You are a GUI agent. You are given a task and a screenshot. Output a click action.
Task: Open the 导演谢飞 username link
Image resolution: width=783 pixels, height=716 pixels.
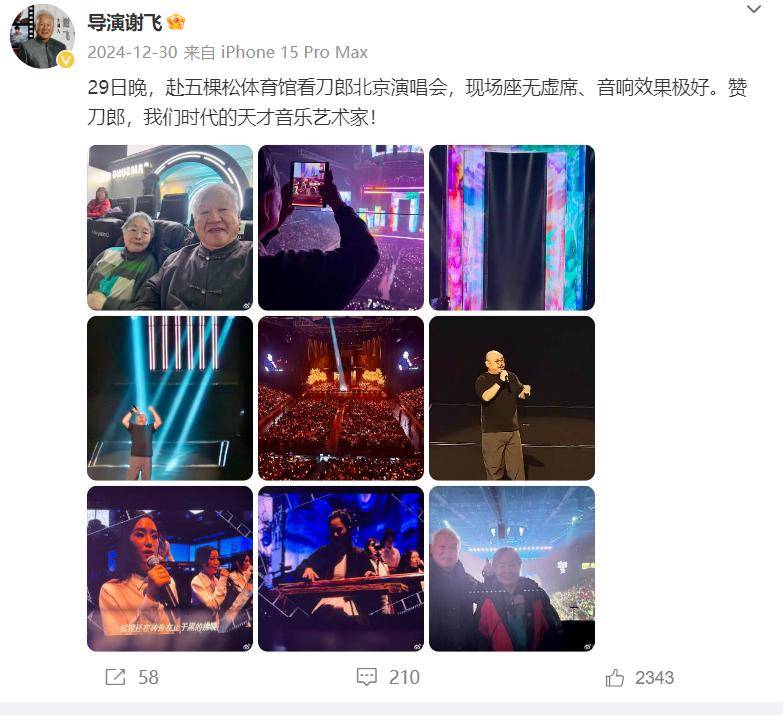coord(124,22)
